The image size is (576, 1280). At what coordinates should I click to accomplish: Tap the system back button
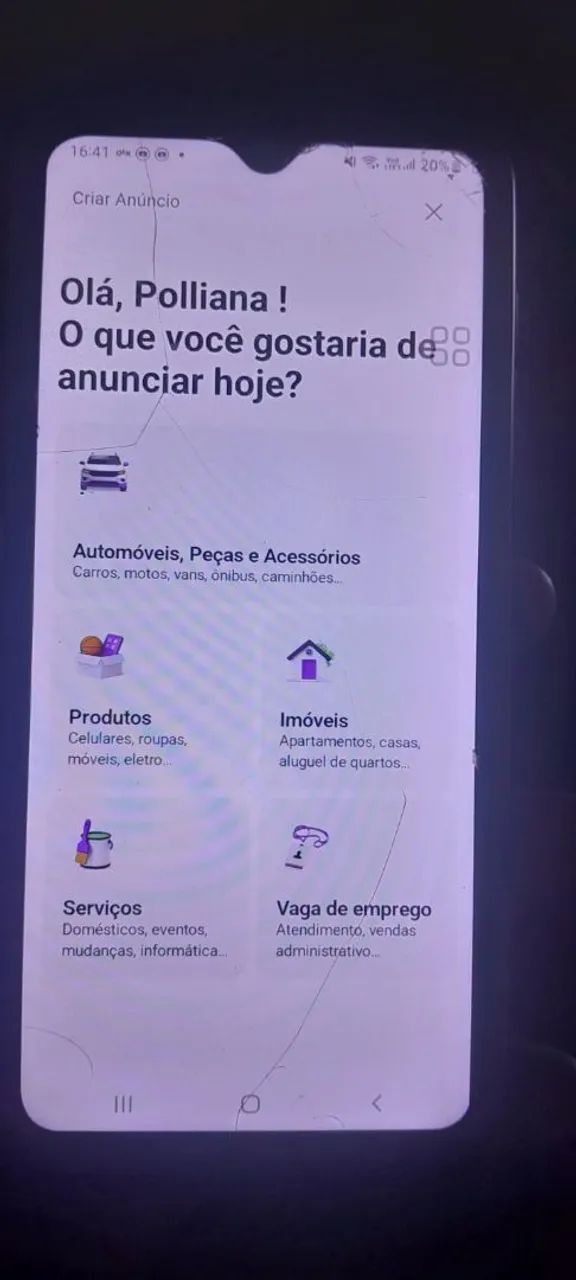(376, 1103)
